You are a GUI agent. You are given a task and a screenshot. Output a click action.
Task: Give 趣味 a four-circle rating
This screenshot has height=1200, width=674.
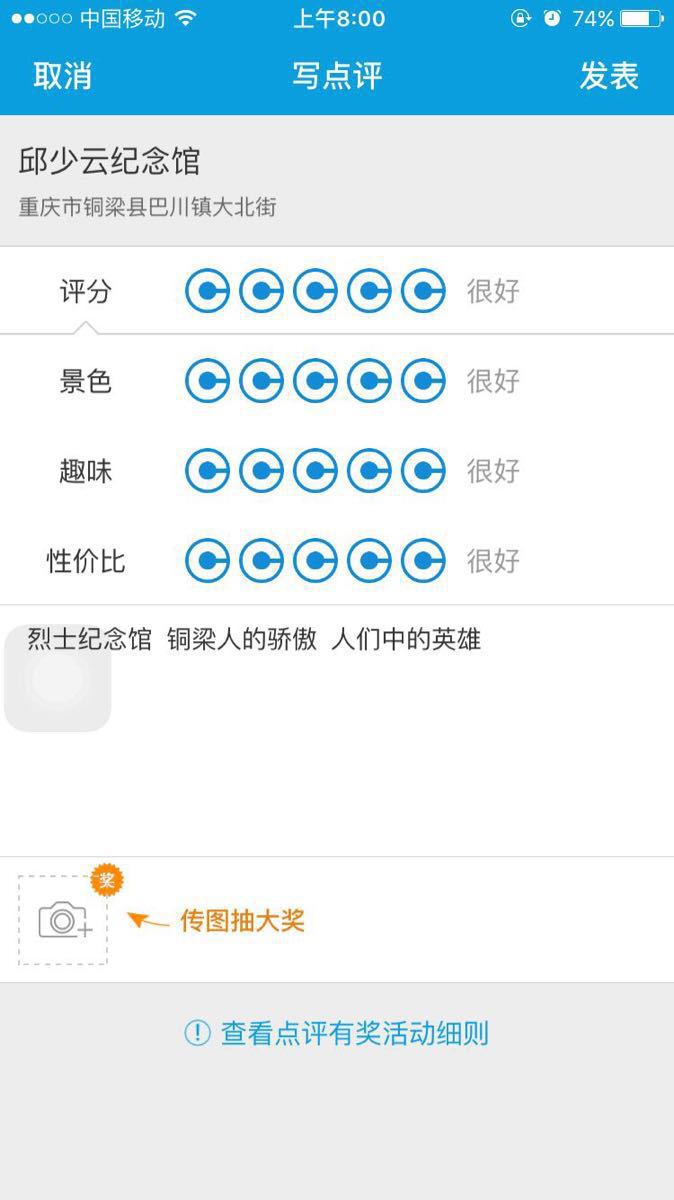370,470
